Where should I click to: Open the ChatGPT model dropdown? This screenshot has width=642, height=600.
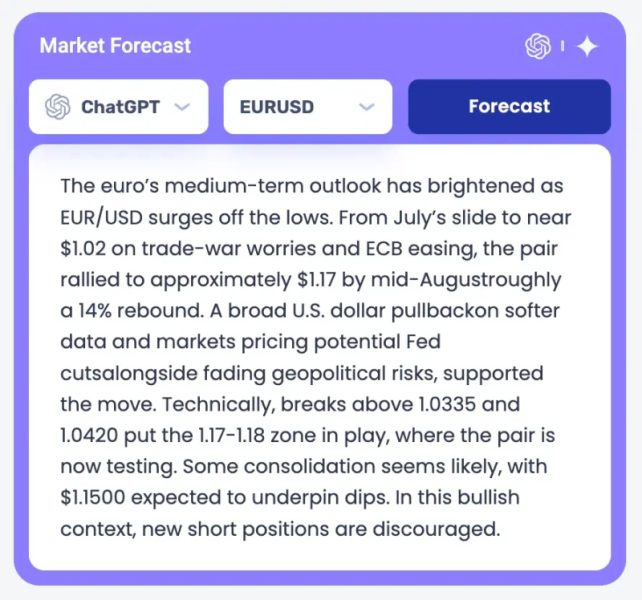click(118, 107)
